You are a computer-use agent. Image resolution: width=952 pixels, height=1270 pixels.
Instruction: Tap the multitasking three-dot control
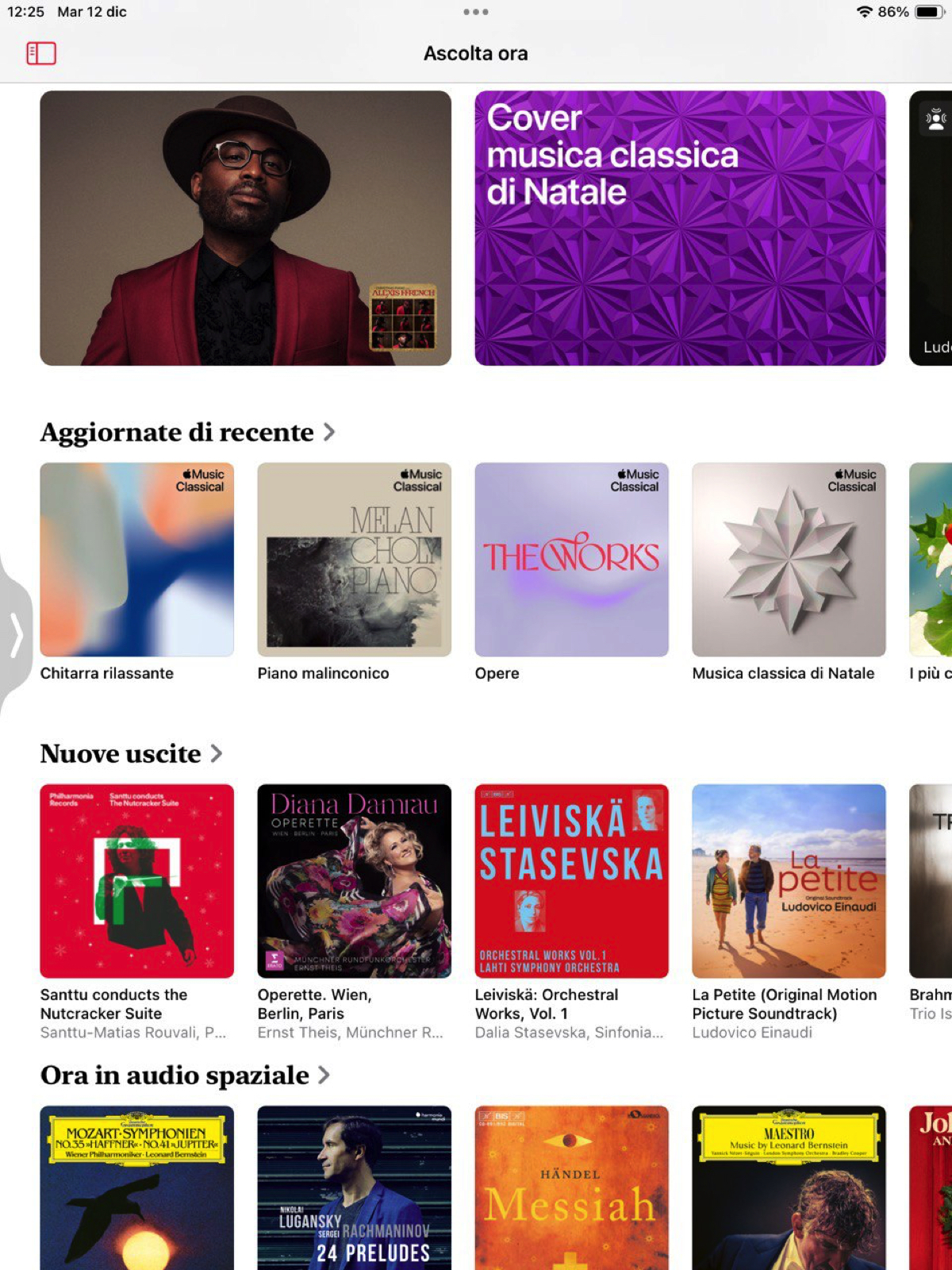pos(476,12)
